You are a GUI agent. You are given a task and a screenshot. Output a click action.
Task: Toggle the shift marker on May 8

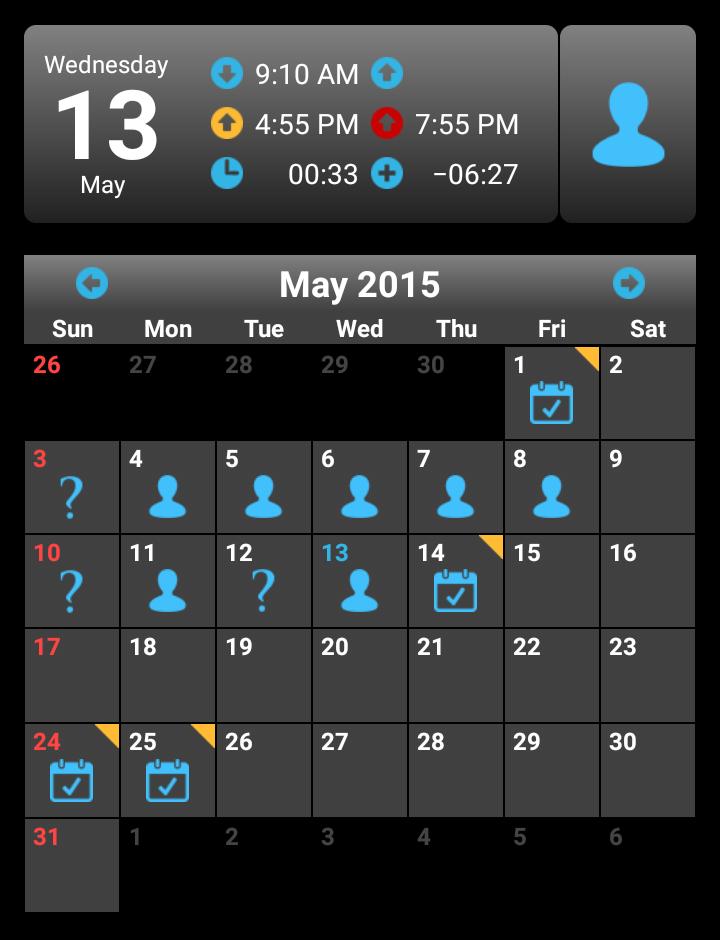[551, 492]
